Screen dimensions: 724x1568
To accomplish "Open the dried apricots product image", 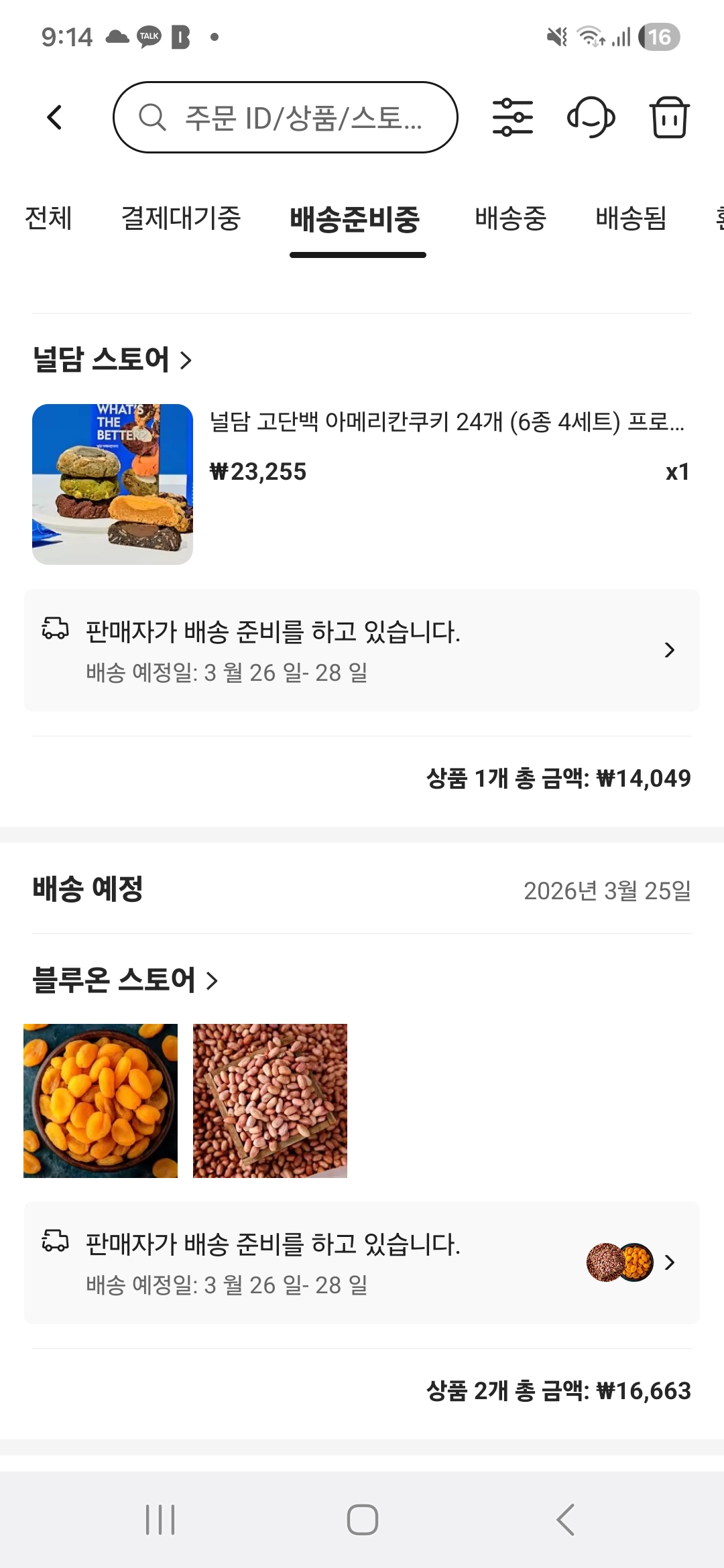I will [x=101, y=1101].
